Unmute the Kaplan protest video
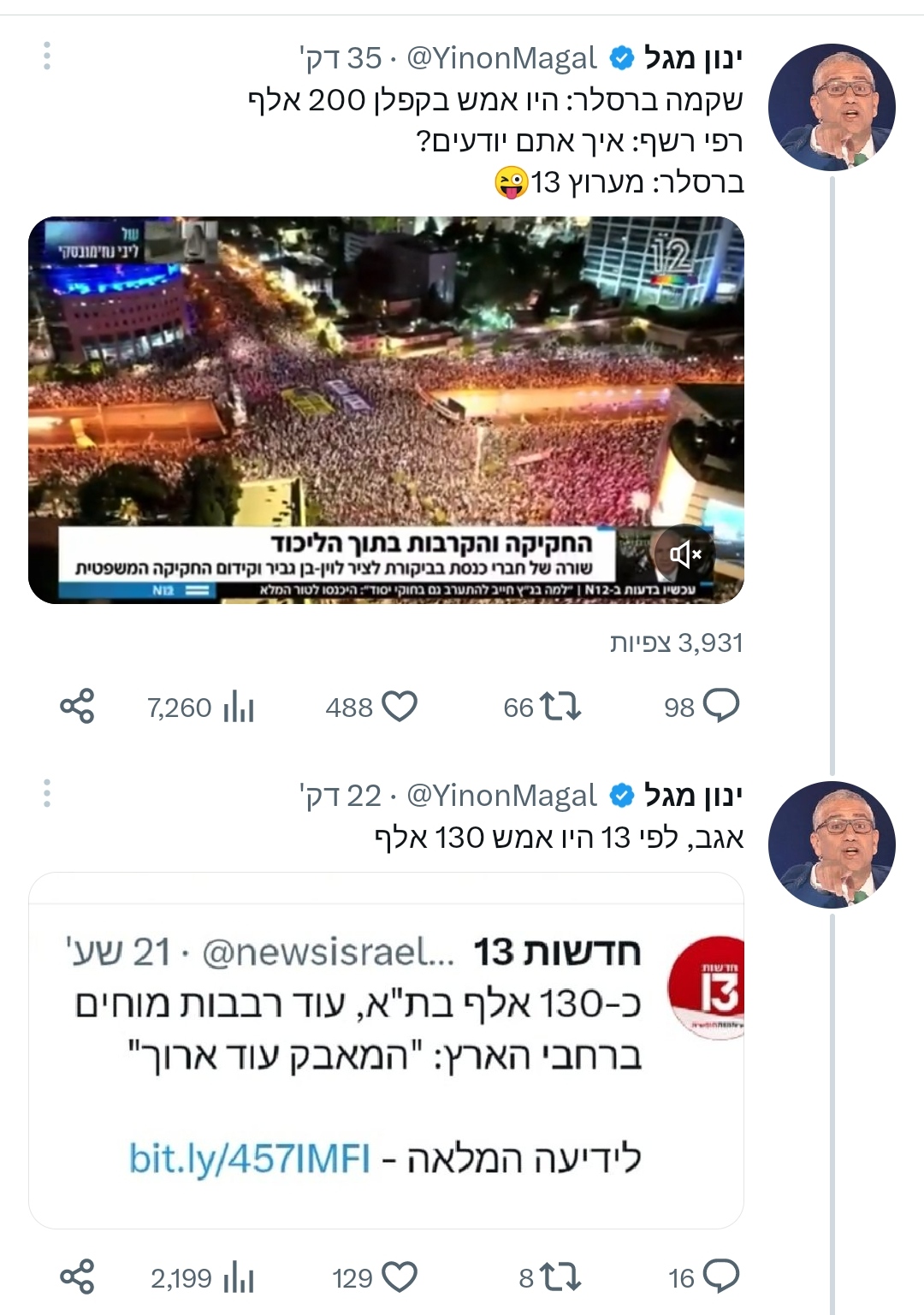Image resolution: width=924 pixels, height=1315 pixels. tap(685, 554)
